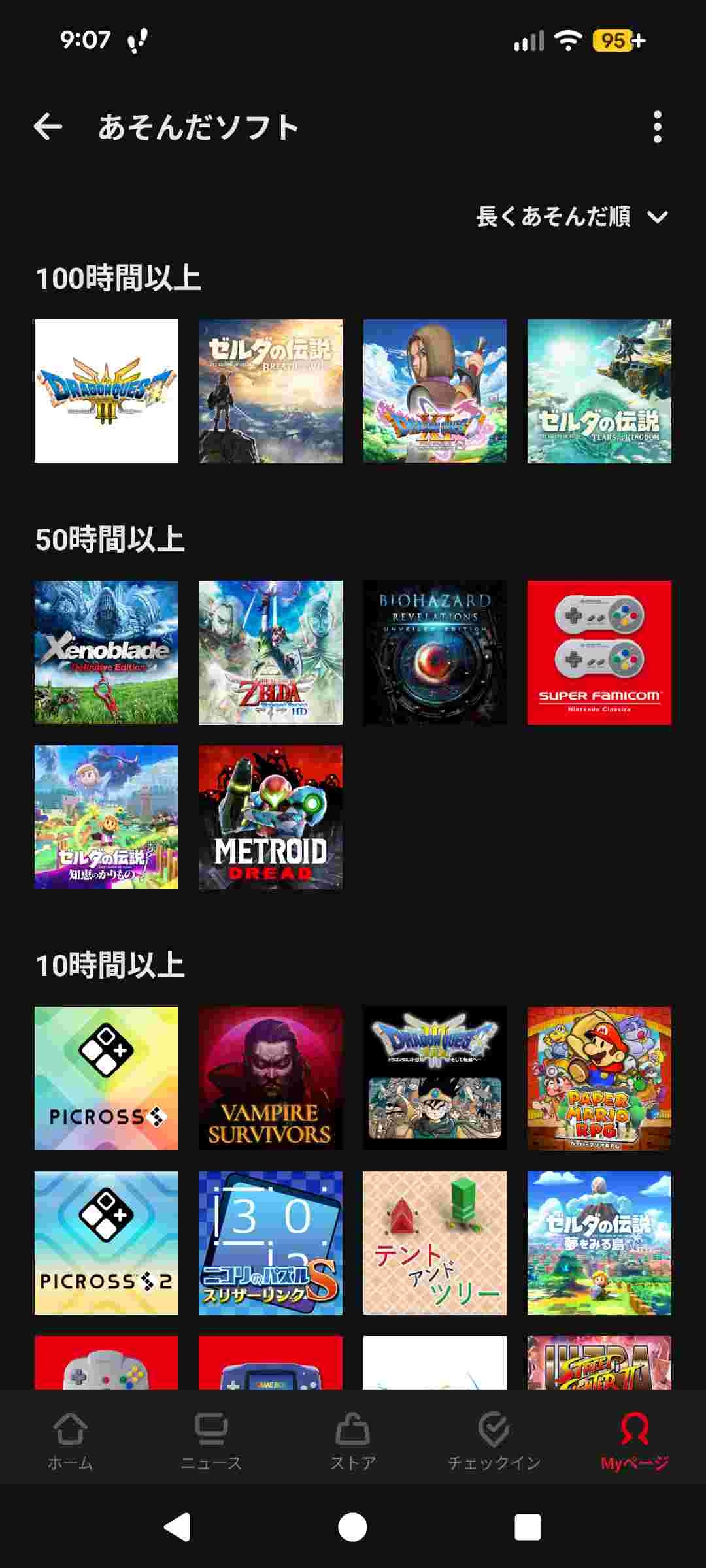
Task: Open Zelda Tears of the Kingdom tile
Action: click(599, 391)
